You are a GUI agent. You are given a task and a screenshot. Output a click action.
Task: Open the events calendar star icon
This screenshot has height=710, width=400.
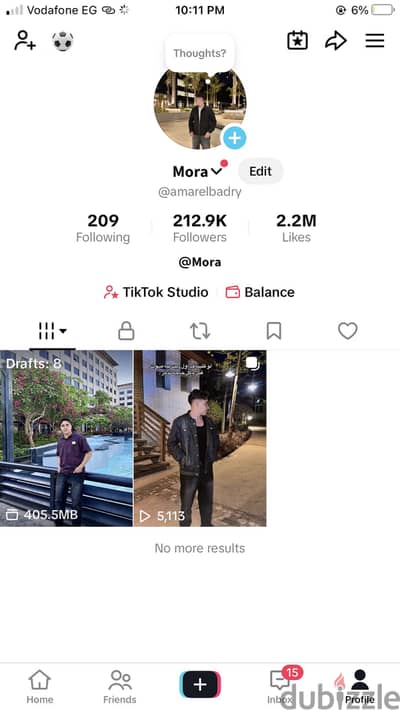(x=298, y=41)
